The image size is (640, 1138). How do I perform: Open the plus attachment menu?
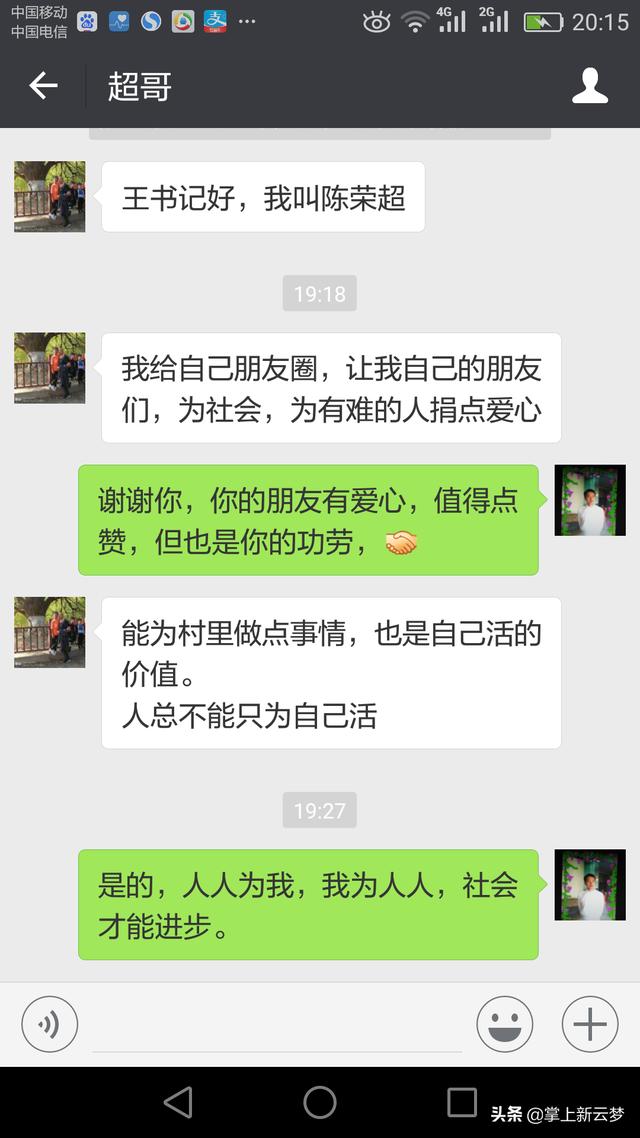(590, 1024)
